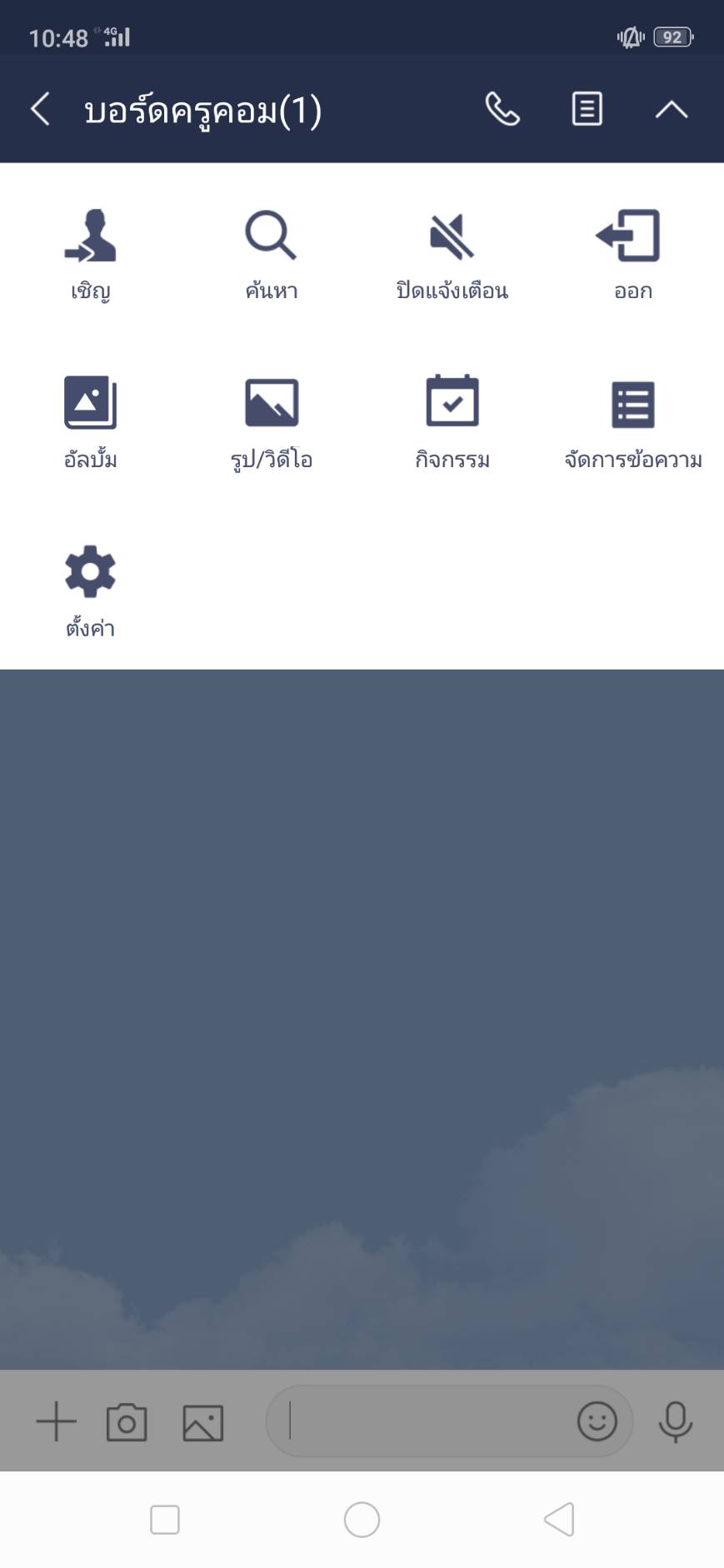Image resolution: width=724 pixels, height=1568 pixels.
Task: Open ตั้งค่า chat settings
Action: pyautogui.click(x=90, y=592)
